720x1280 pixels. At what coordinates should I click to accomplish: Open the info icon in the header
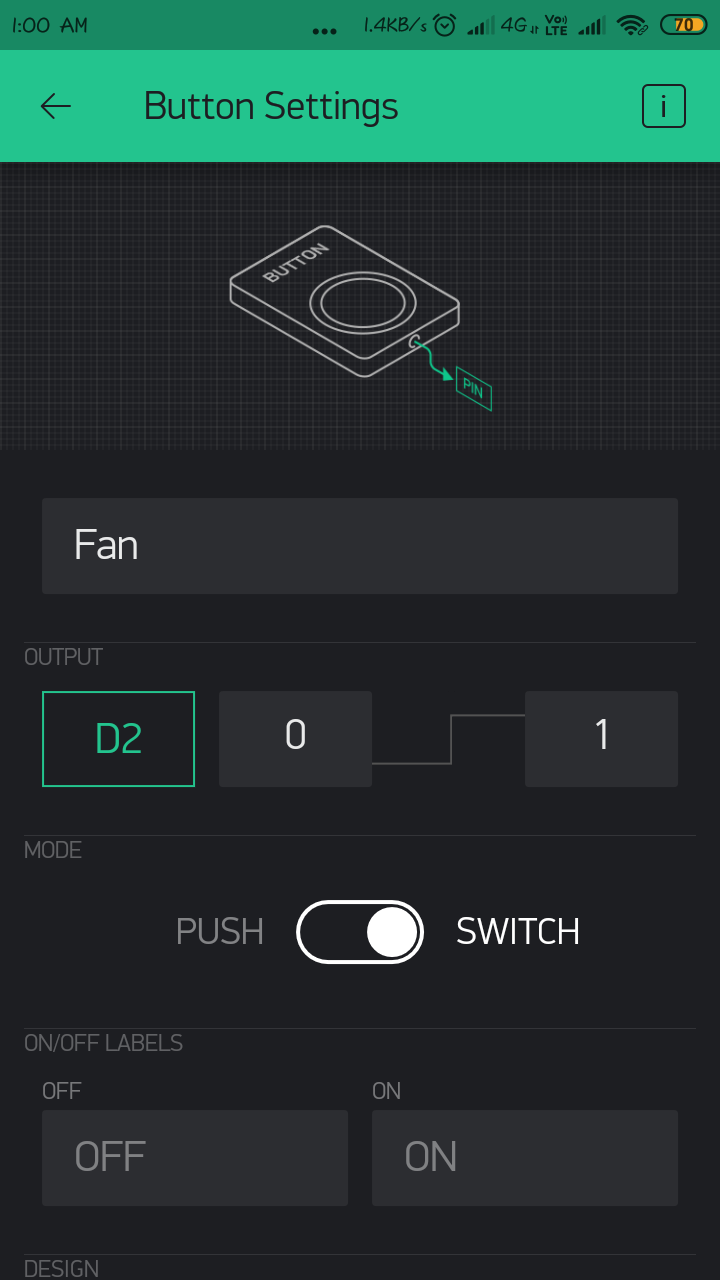(664, 106)
